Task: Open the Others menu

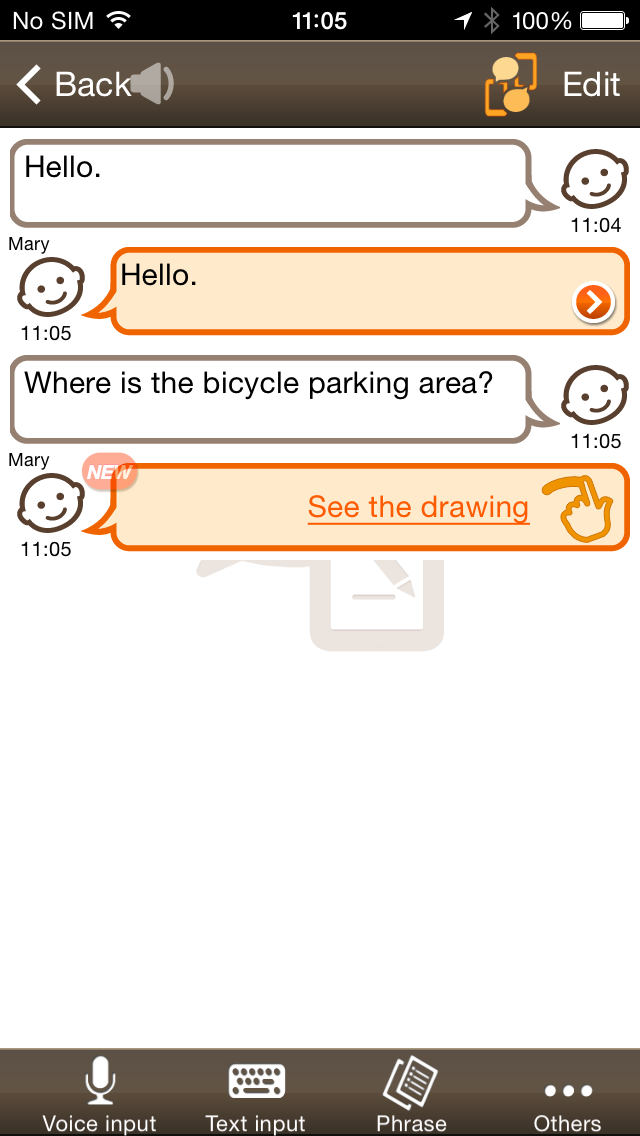Action: point(568,1094)
